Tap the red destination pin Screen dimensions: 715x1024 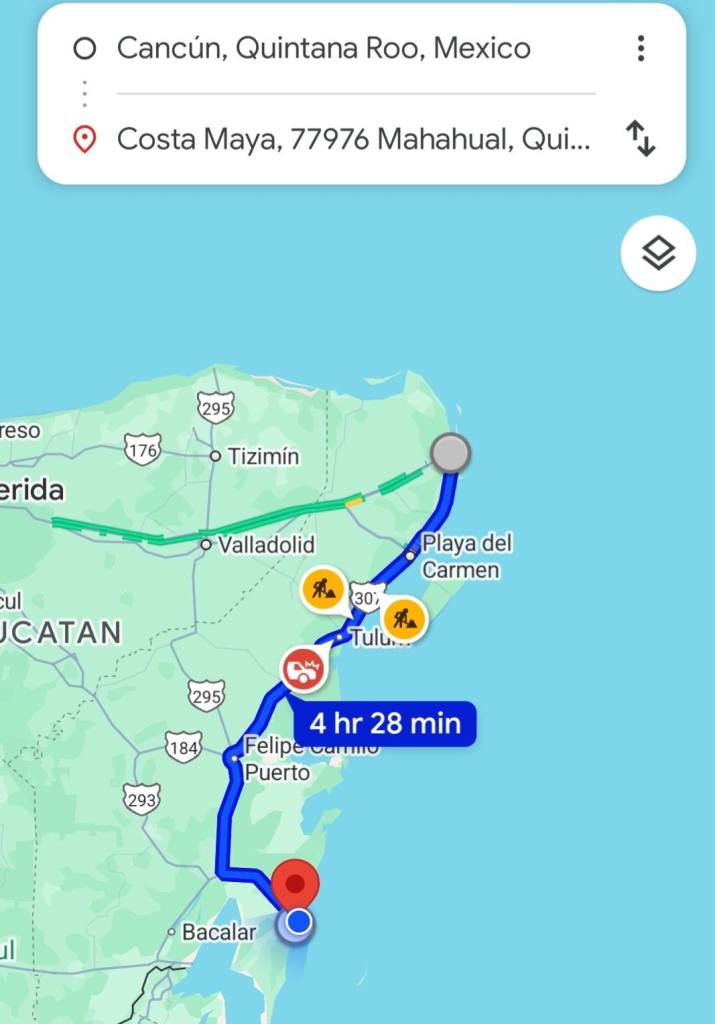[295, 886]
